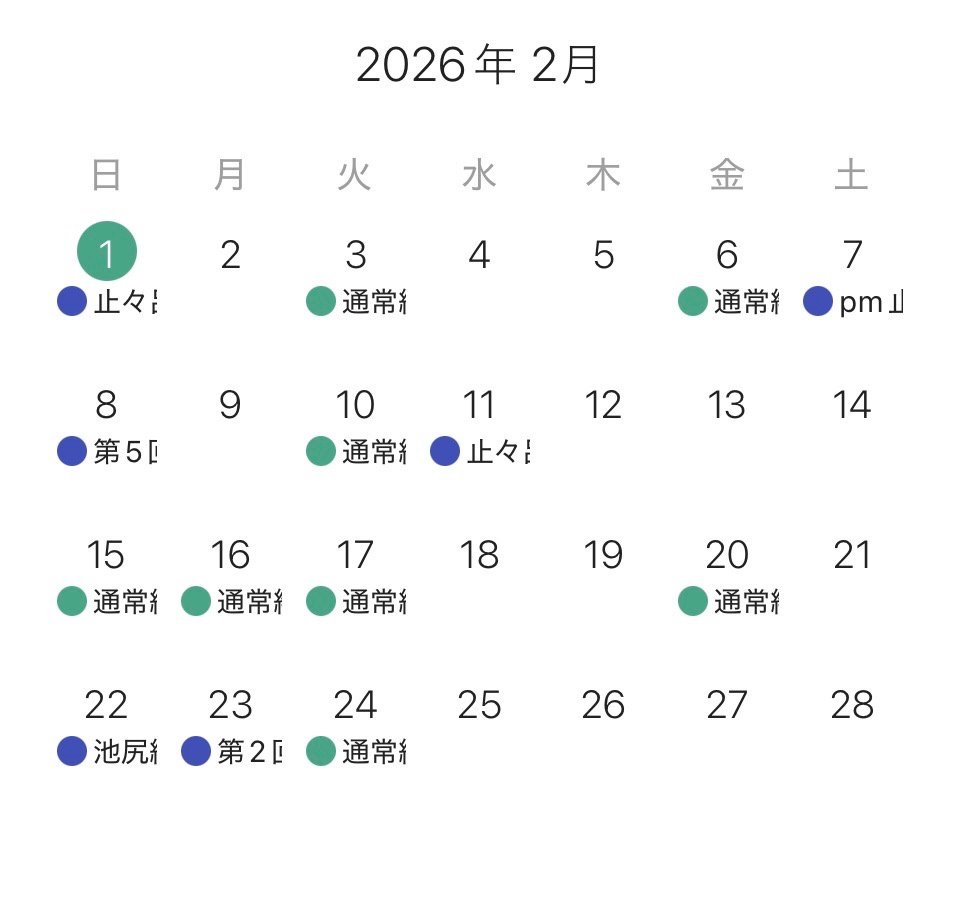Screen dimensions: 960x906
Task: Choose Thursday, February 26
Action: coord(603,706)
